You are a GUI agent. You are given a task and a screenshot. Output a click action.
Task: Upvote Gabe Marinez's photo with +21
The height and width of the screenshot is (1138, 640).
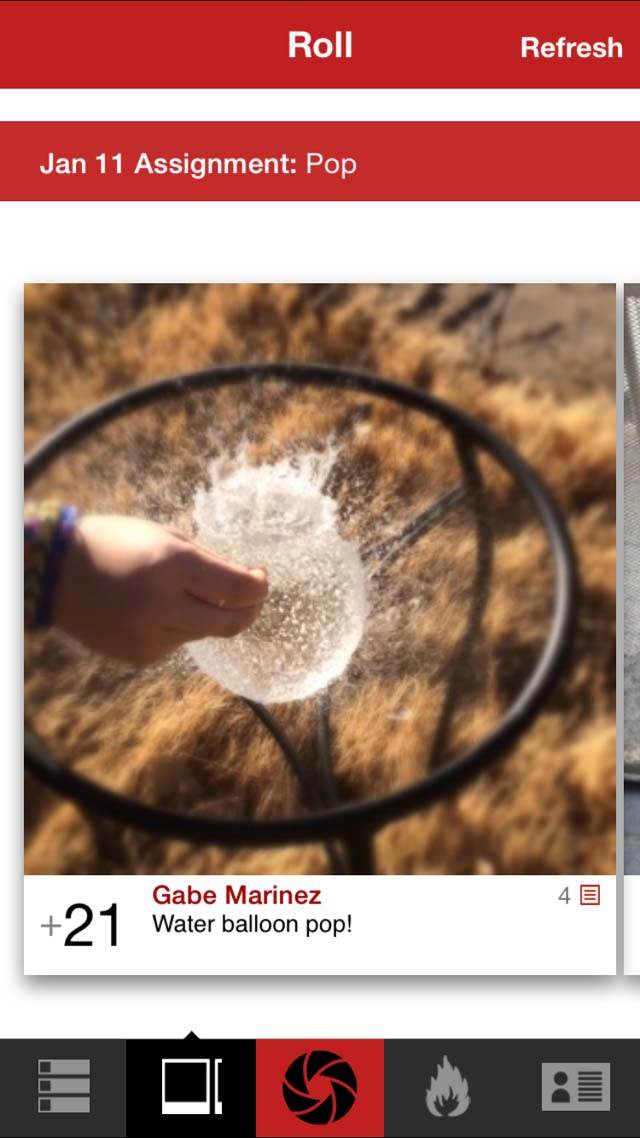(80, 926)
